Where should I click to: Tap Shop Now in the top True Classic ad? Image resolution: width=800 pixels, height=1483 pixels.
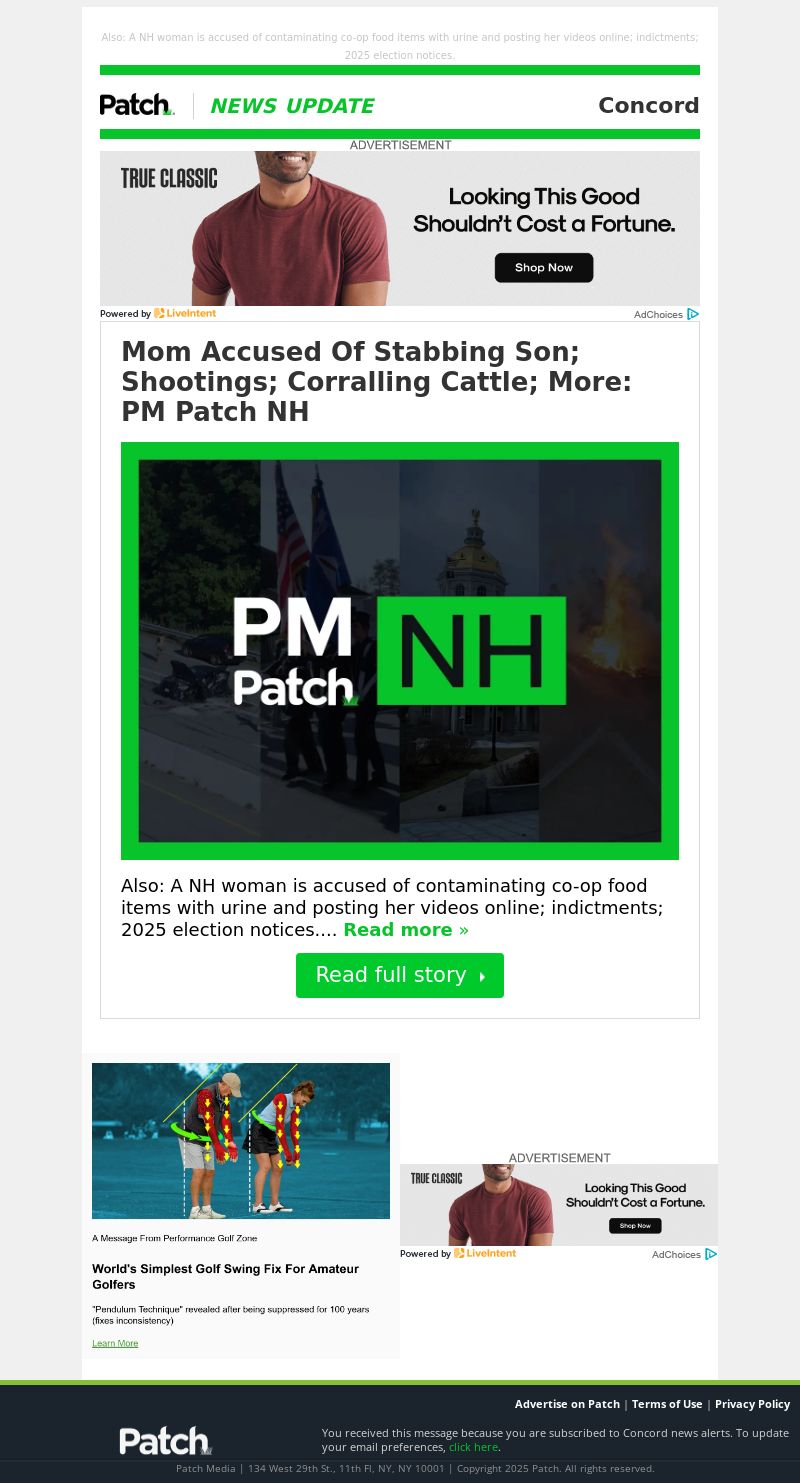[x=544, y=268]
